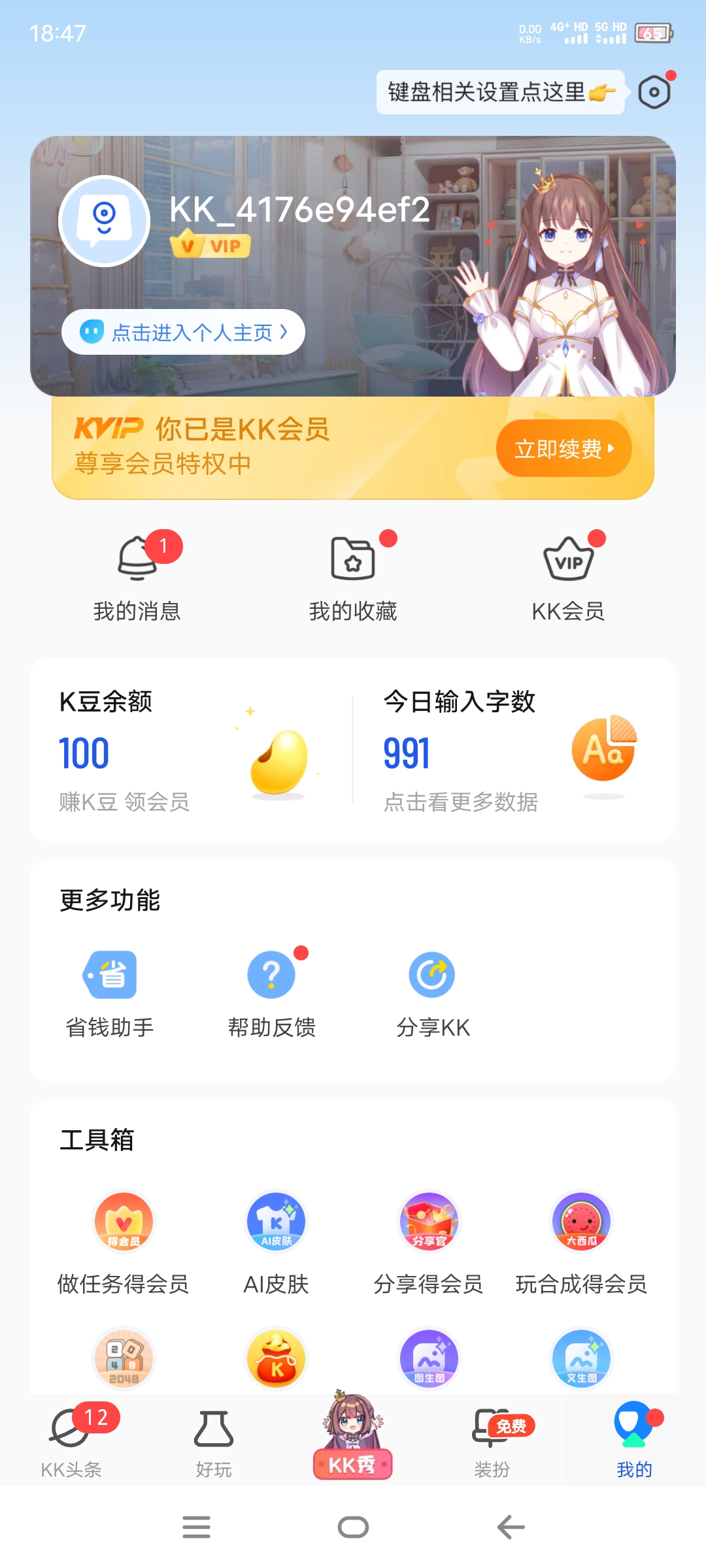Image resolution: width=706 pixels, height=1568 pixels.
Task: Open the 2048 game icon
Action: 124,1358
